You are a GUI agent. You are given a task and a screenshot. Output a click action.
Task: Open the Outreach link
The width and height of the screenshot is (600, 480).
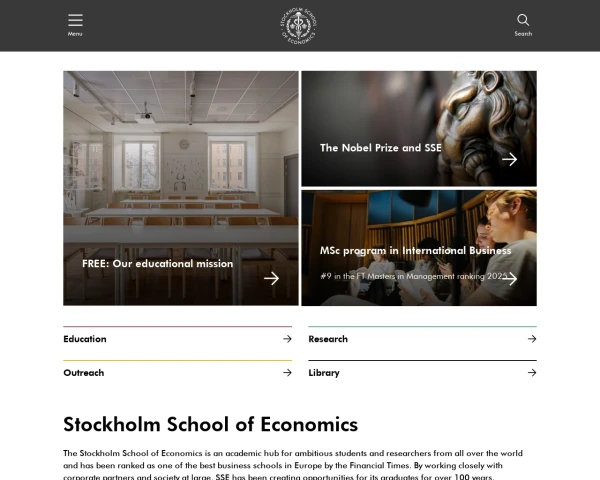[177, 373]
